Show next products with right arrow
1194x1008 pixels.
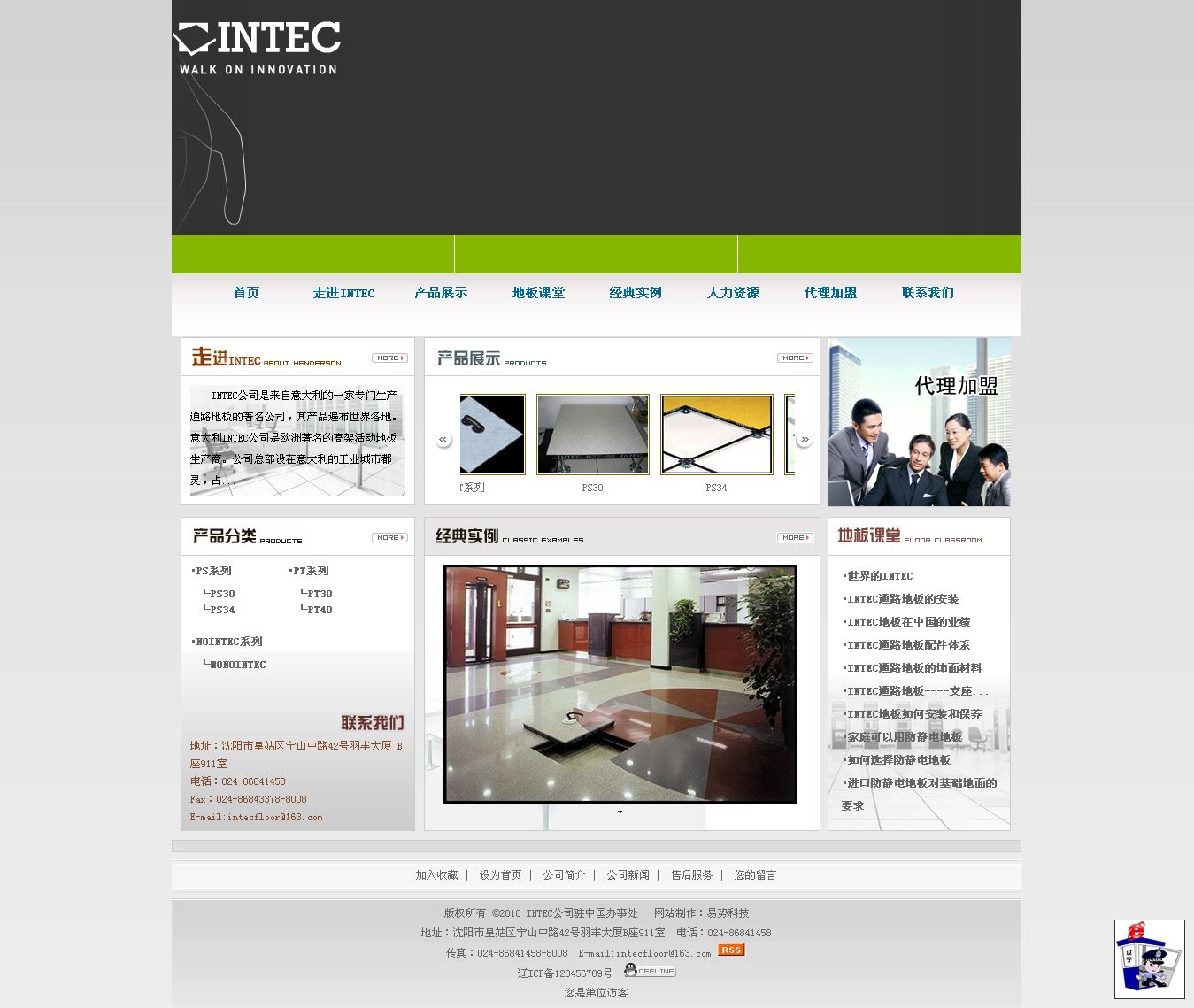(x=805, y=439)
